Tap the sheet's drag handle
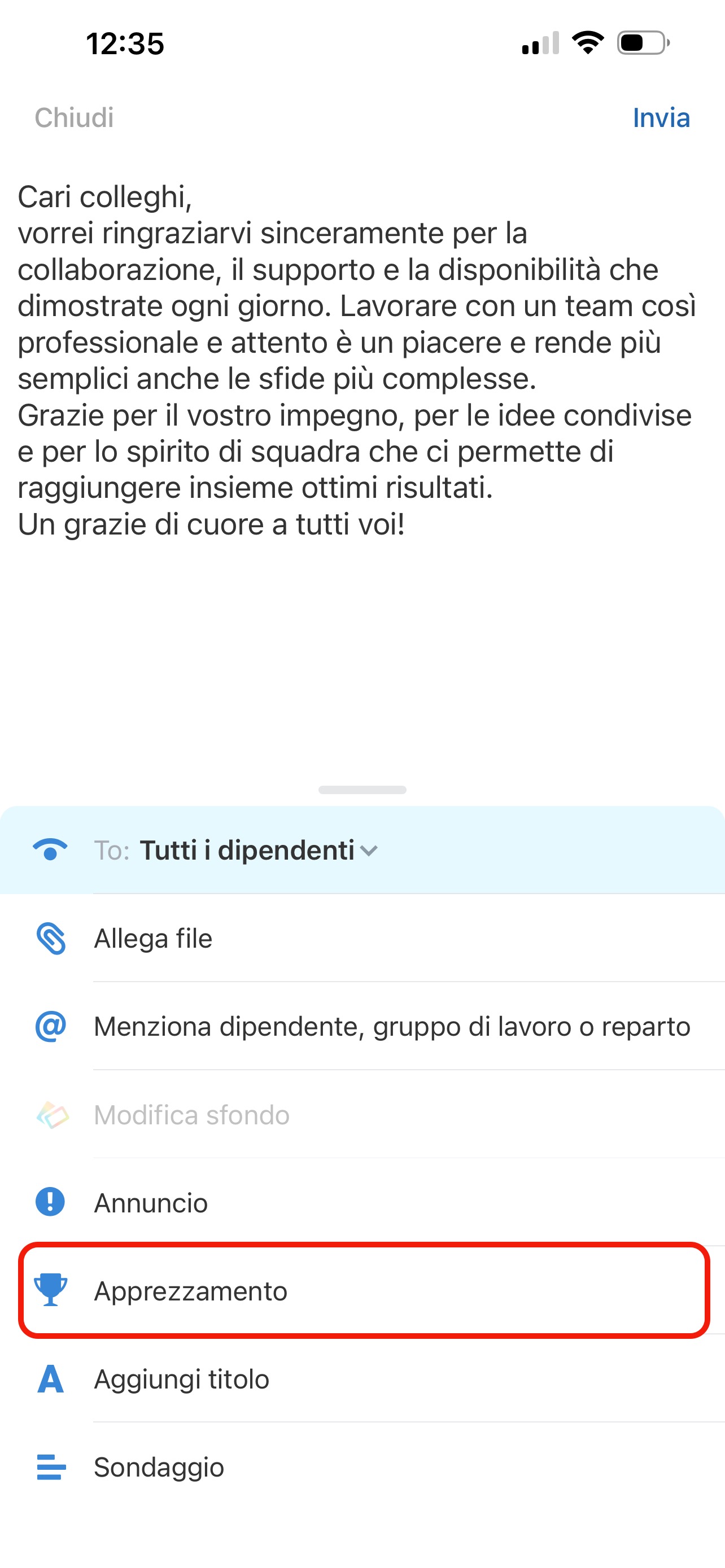This screenshot has height=1568, width=725. pyautogui.click(x=362, y=790)
